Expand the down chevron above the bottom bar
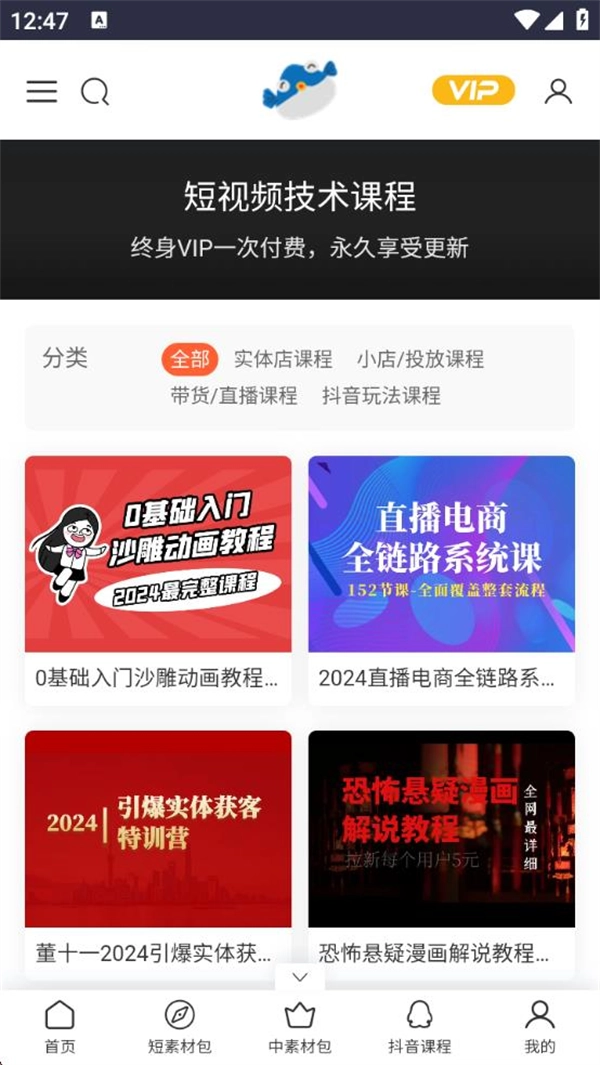 point(300,977)
